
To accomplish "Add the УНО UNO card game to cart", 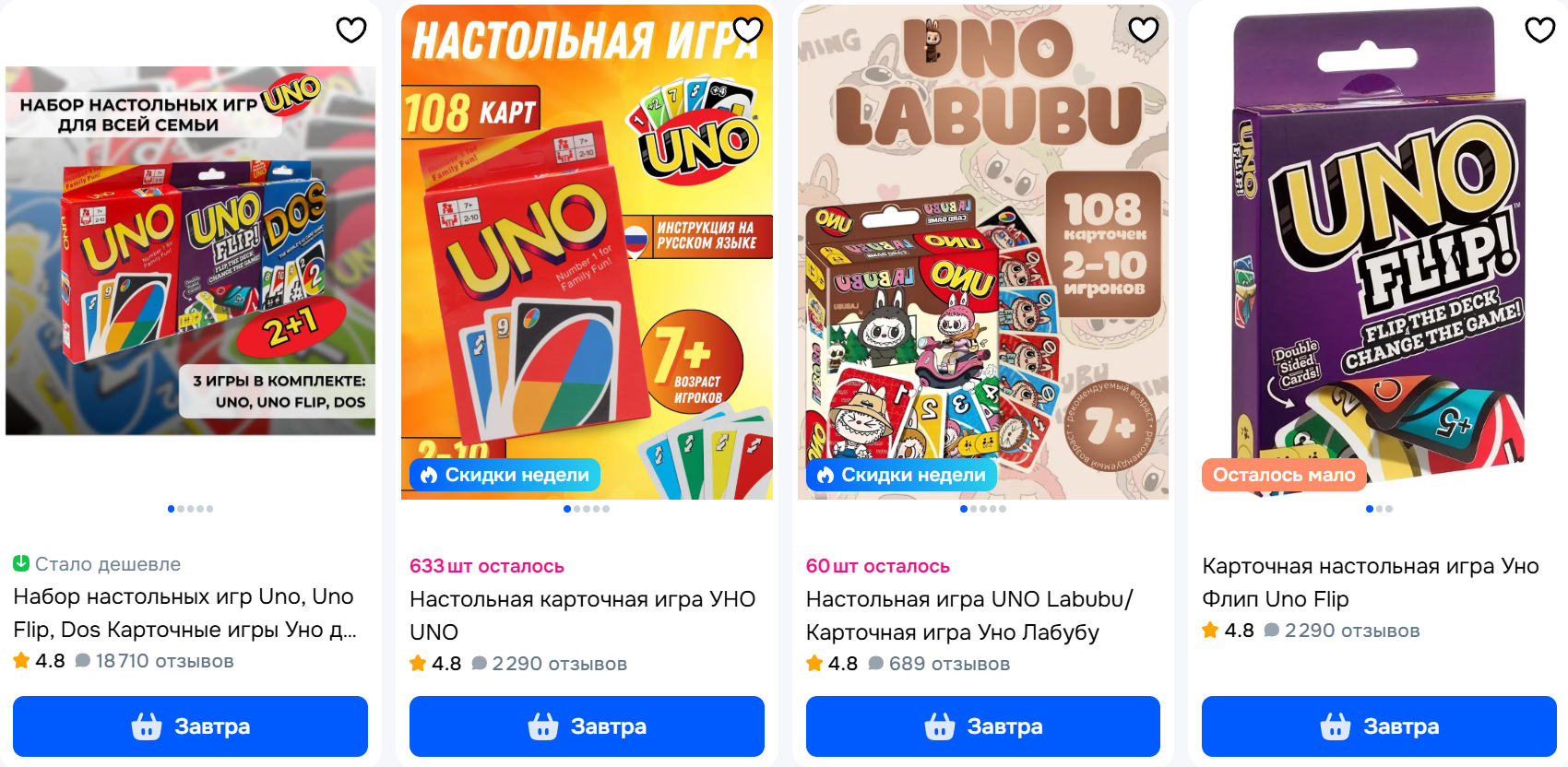I will [x=587, y=726].
